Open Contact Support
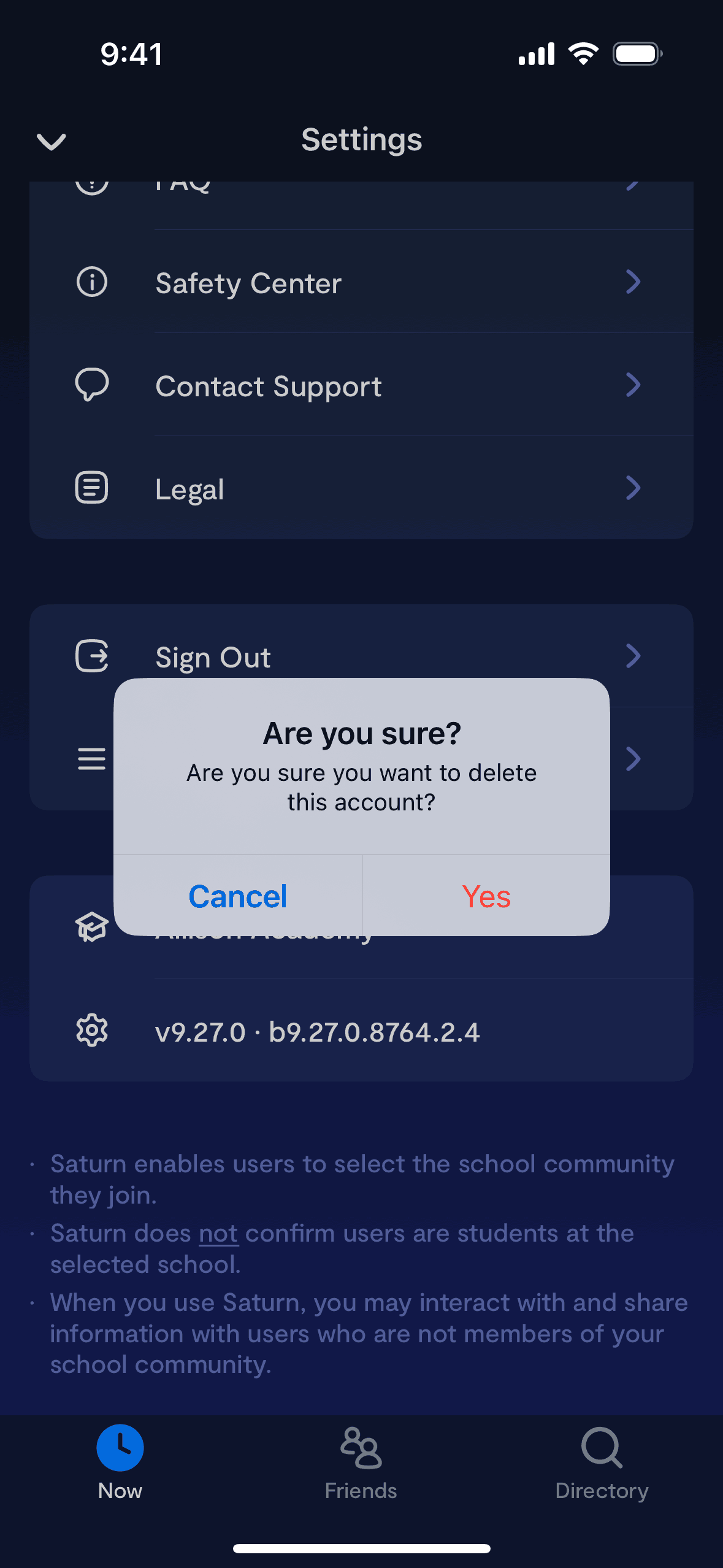The width and height of the screenshot is (723, 1568). (362, 386)
